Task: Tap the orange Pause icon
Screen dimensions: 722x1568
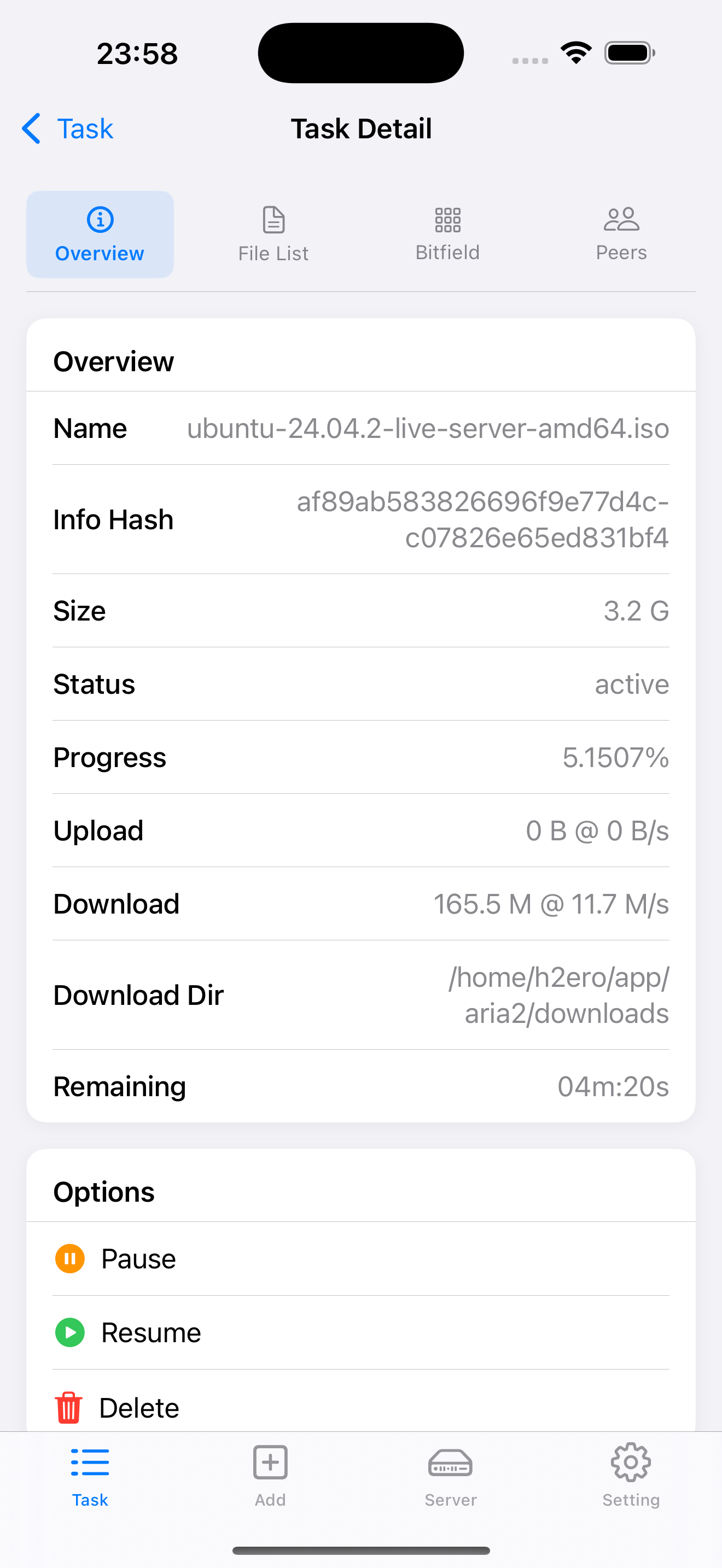Action: coord(70,1259)
